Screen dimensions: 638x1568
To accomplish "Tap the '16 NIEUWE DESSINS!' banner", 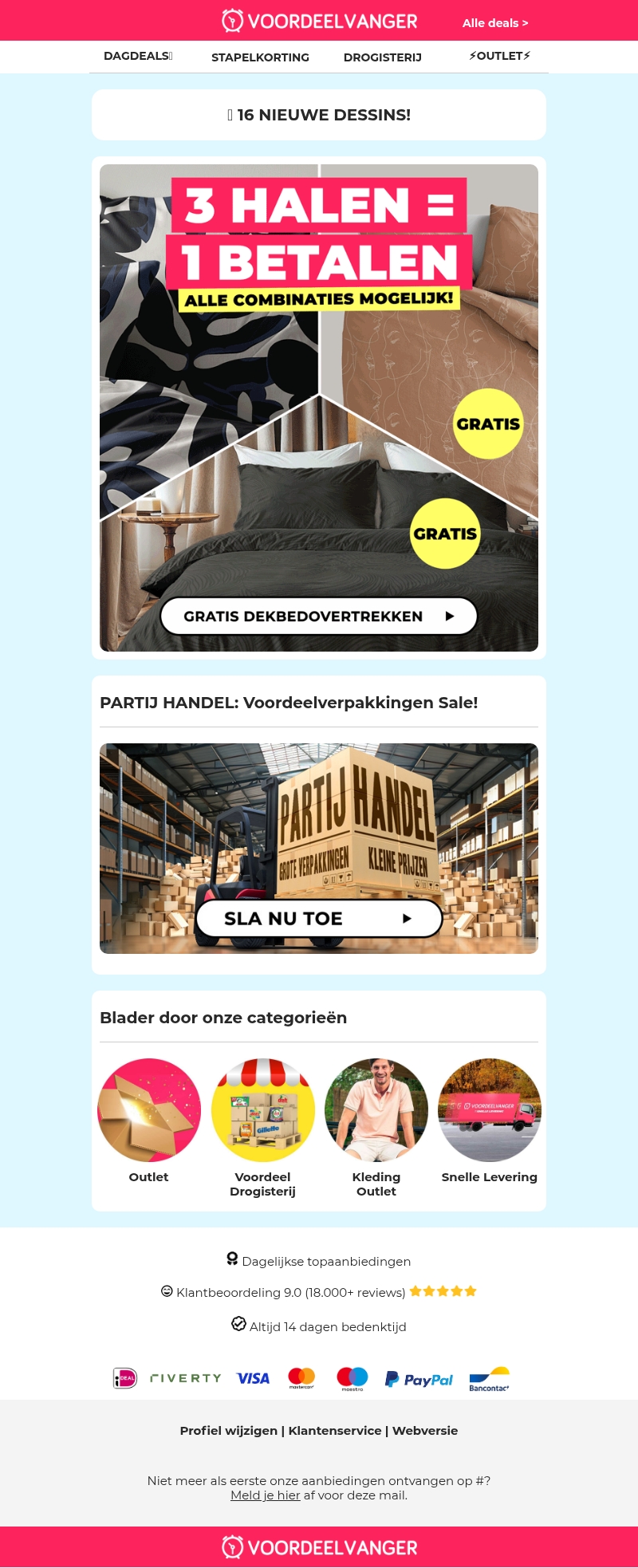I will [x=319, y=115].
